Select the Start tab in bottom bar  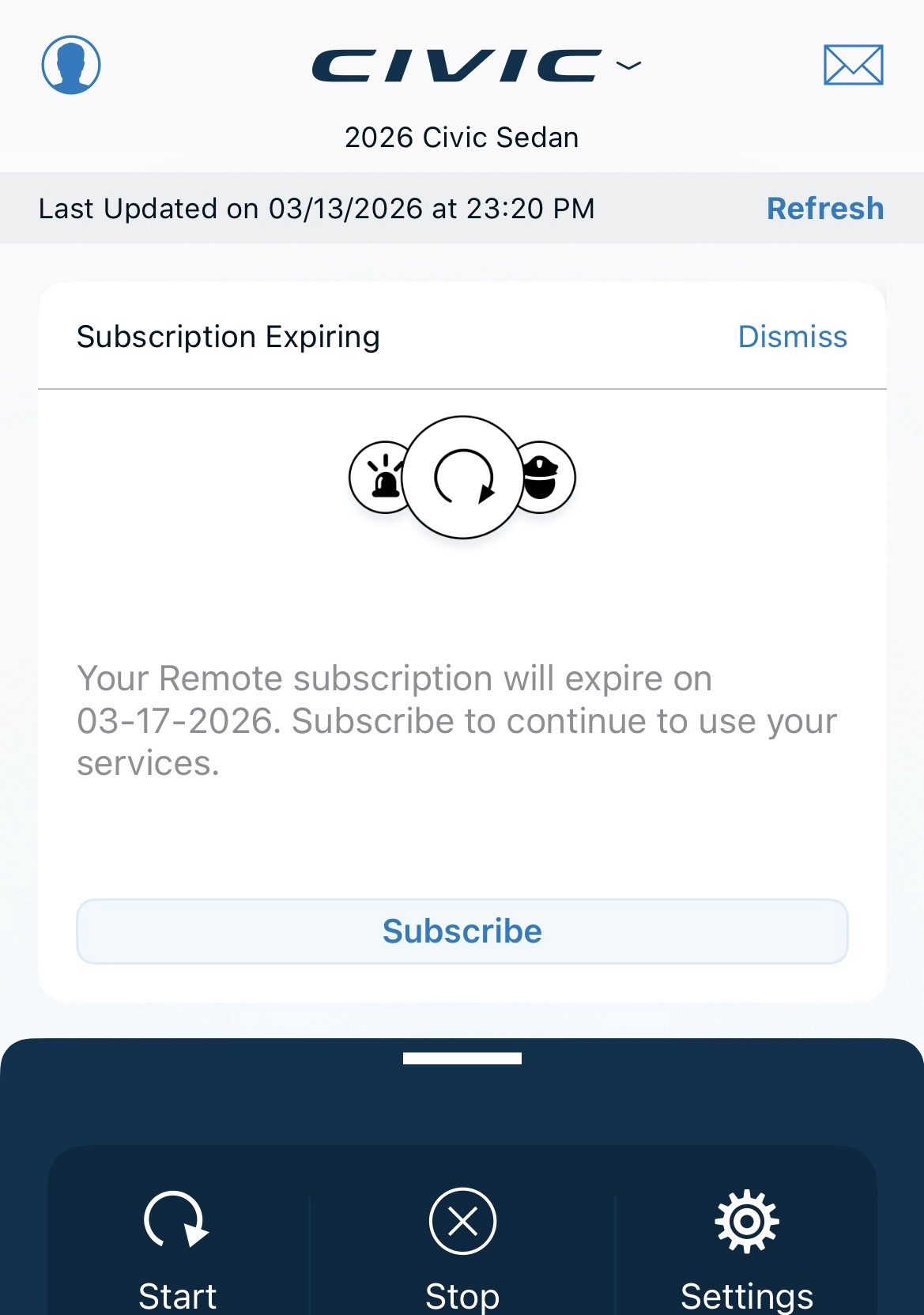(177, 1249)
